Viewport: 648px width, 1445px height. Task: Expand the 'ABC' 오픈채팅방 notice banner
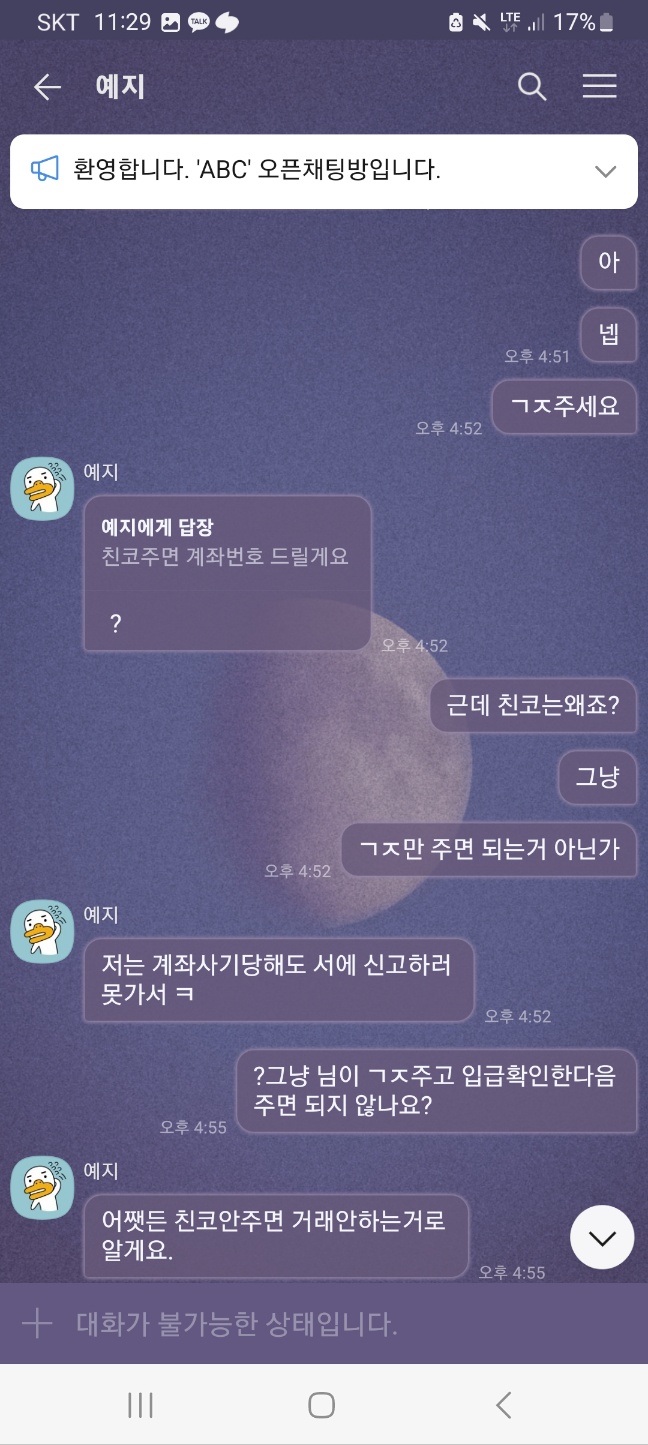(x=605, y=171)
